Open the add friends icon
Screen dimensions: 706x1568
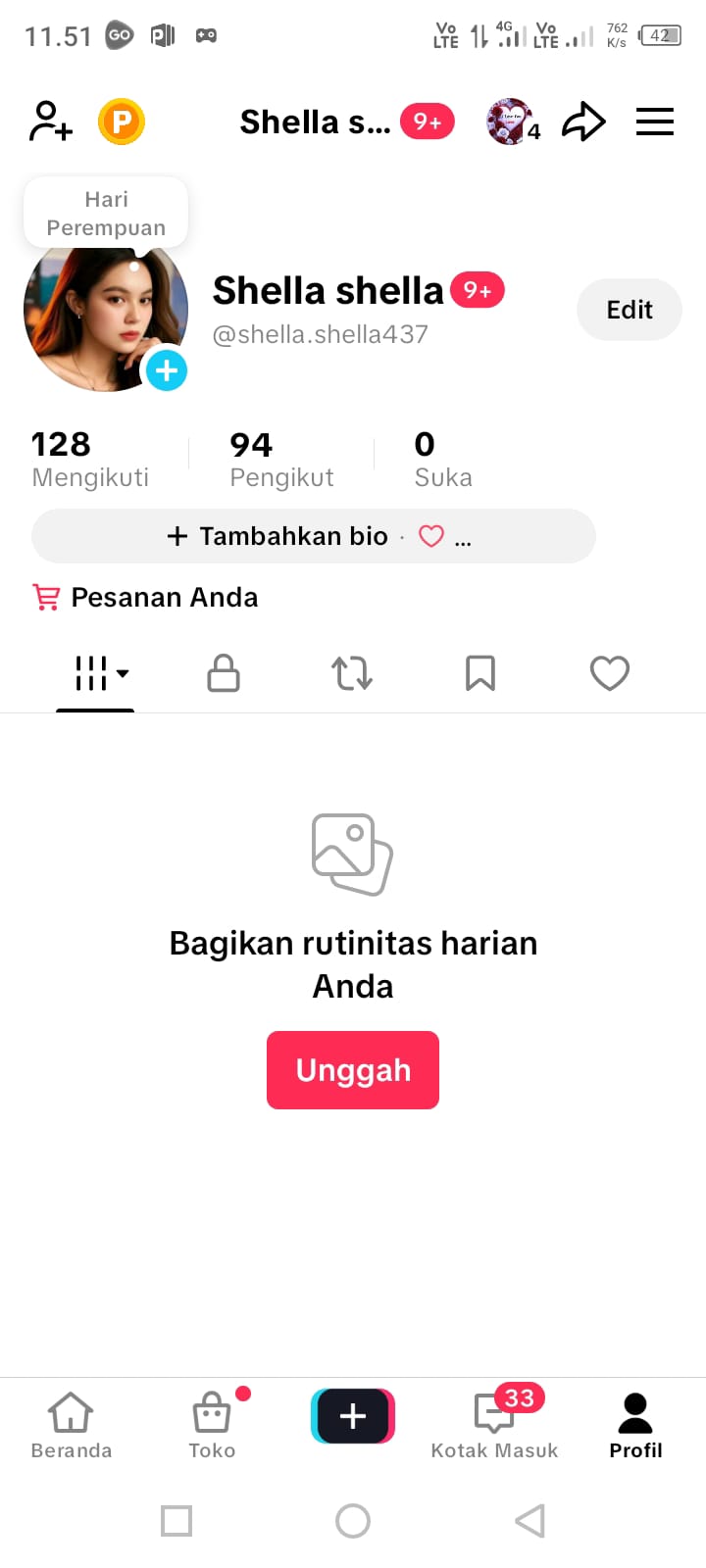point(51,122)
